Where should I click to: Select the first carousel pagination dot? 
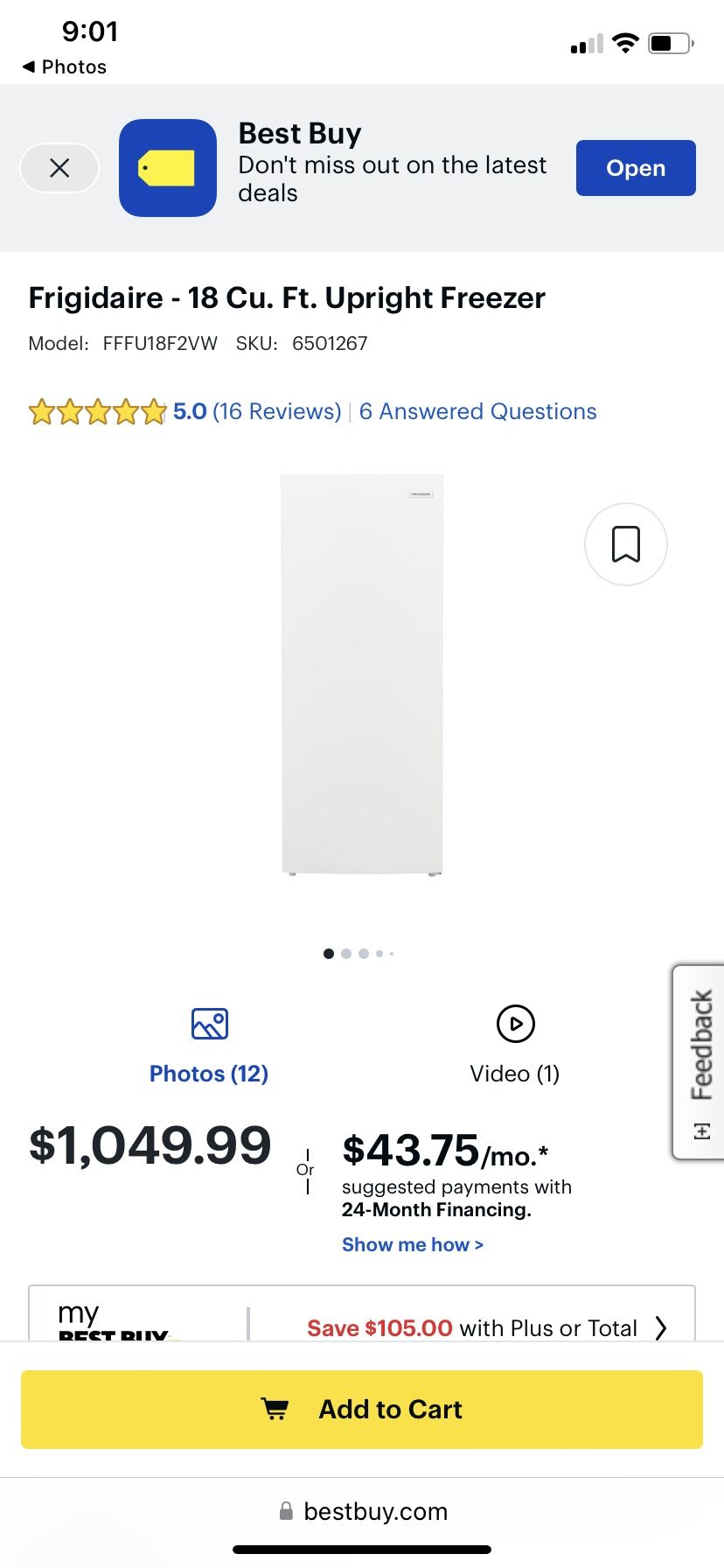click(329, 954)
